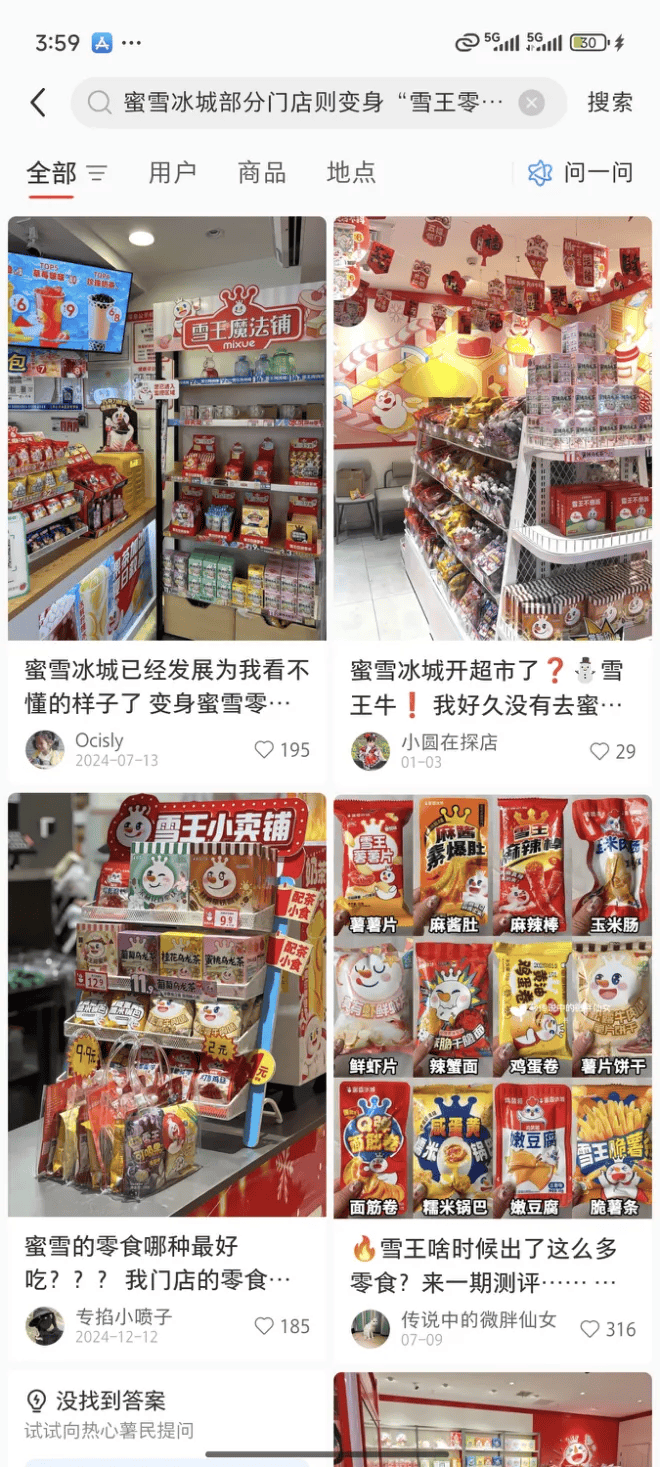The image size is (660, 1467).
Task: Open the post by 小圆在探店
Action: pos(493,428)
